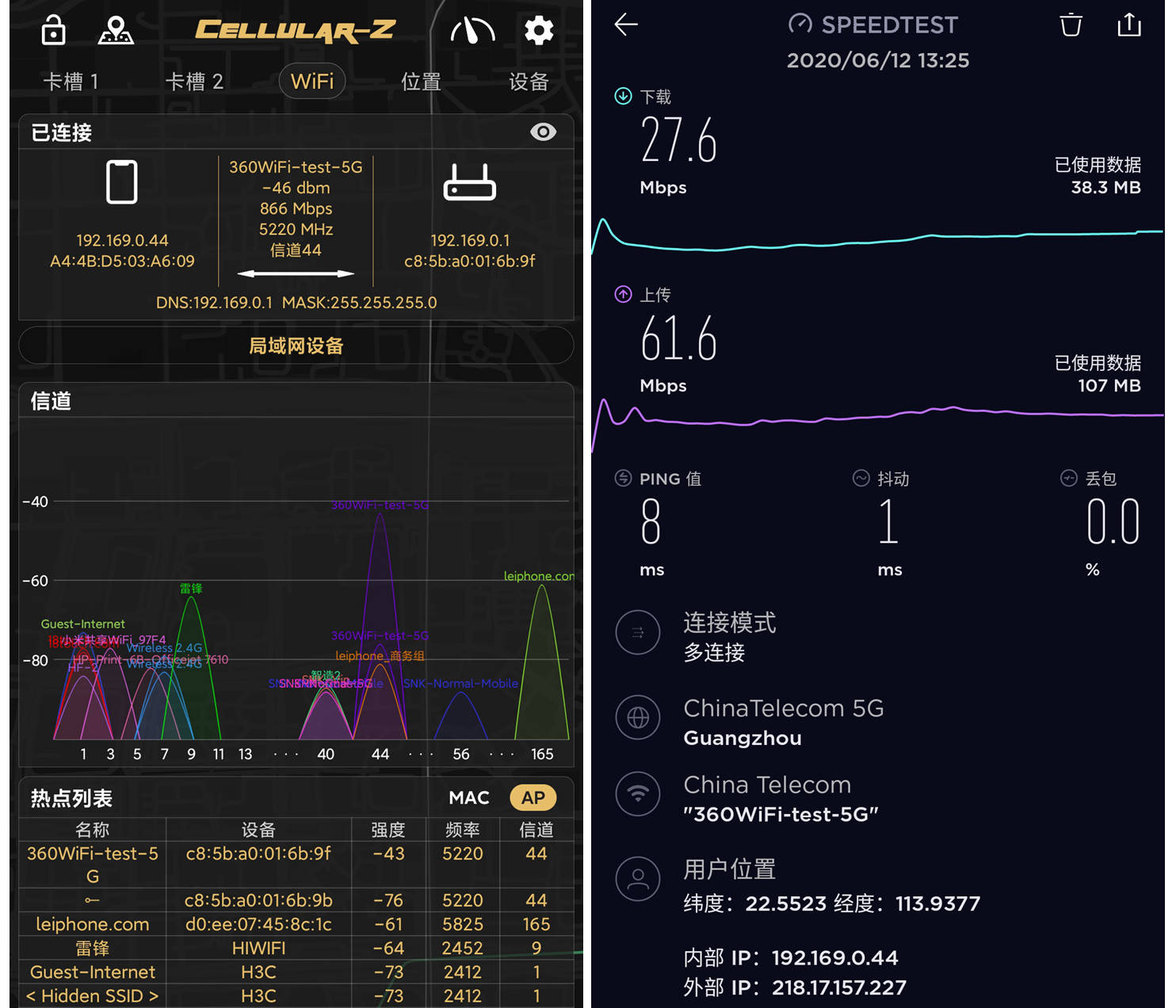1176x1008 pixels.
Task: Open 局域网设备 list
Action: pos(296,346)
